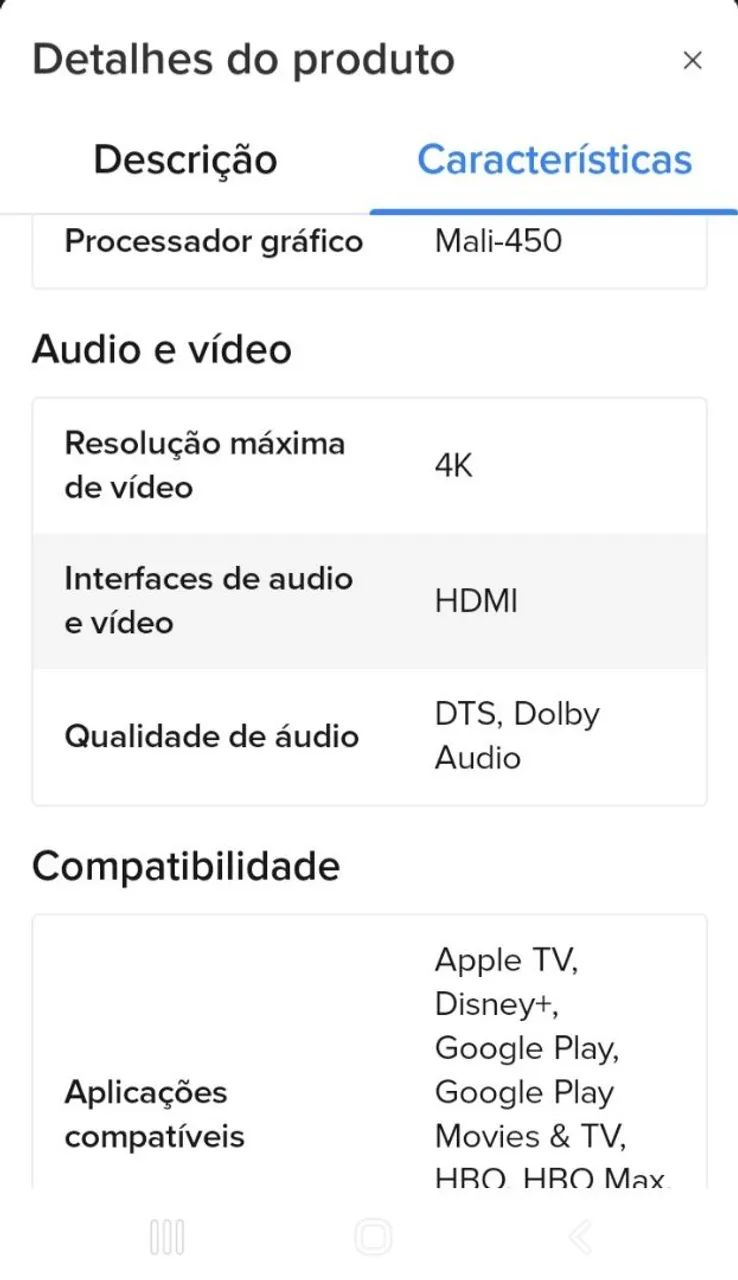Tap the Resolução máxima de vídeo row
The image size is (738, 1280).
point(204,465)
